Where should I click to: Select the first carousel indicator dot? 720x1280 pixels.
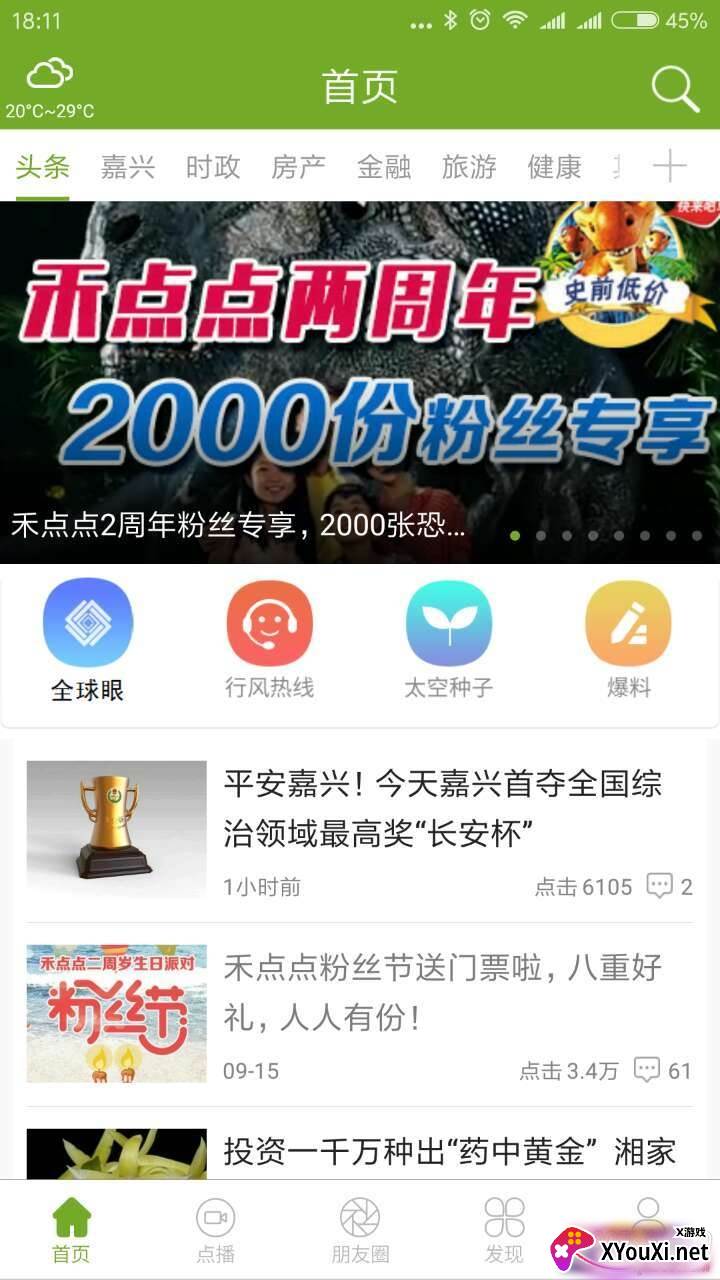click(x=514, y=537)
